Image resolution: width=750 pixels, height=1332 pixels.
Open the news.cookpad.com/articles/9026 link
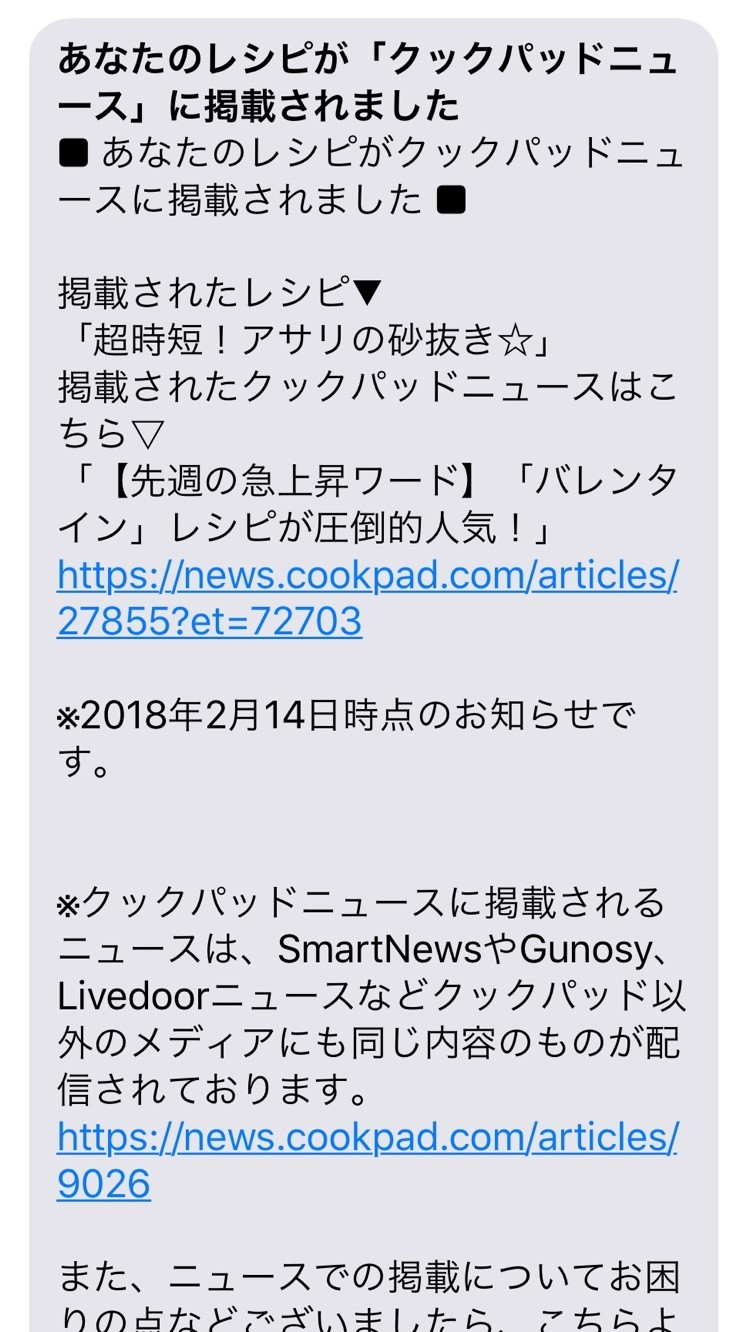pos(367,1138)
